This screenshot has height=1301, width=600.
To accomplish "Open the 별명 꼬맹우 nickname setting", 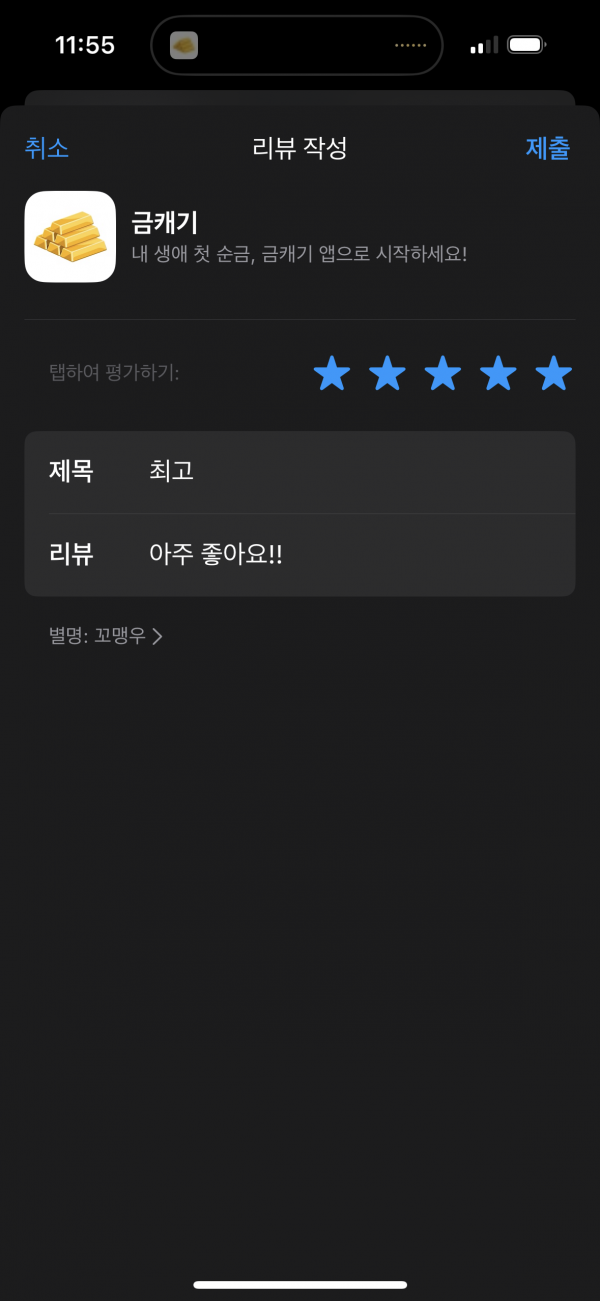I will click(106, 635).
